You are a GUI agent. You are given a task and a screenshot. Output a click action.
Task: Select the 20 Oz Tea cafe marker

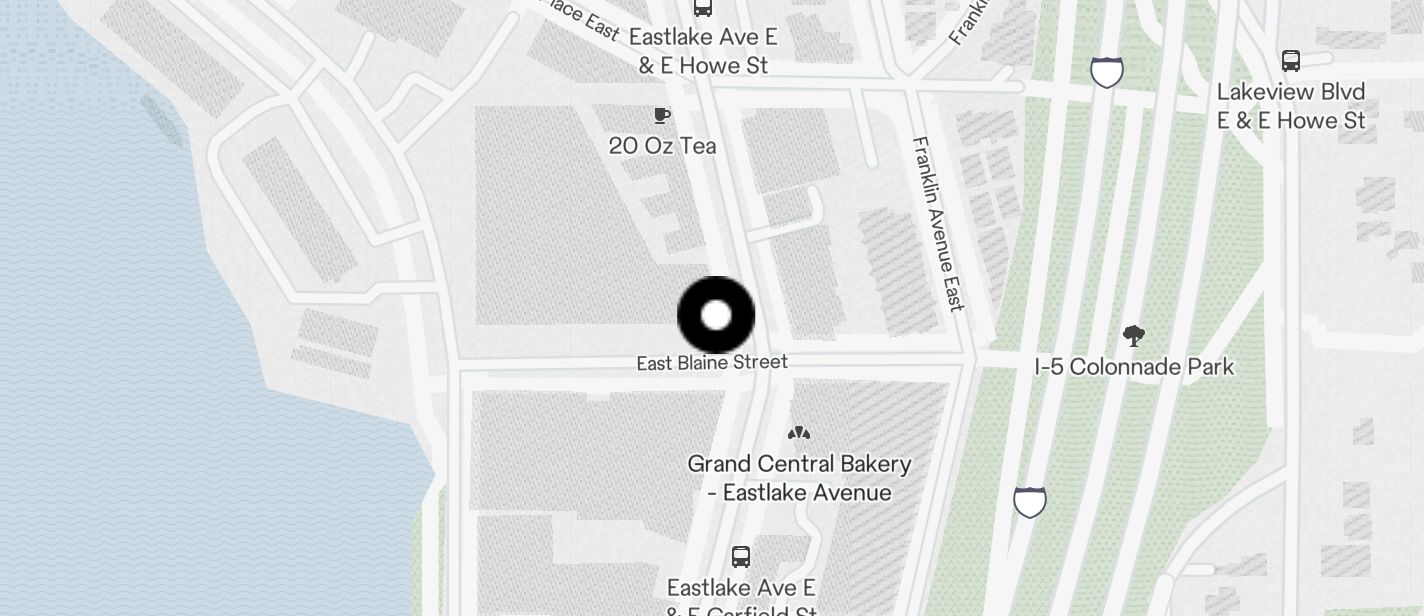[661, 116]
